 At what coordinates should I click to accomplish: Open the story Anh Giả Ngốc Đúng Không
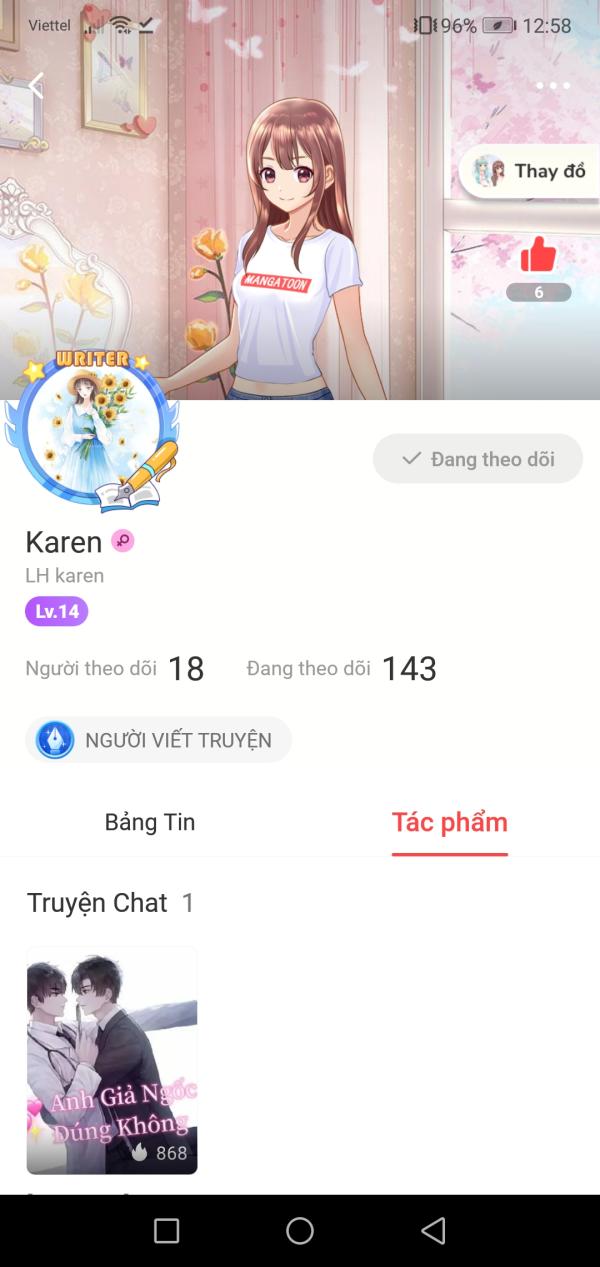point(112,1060)
